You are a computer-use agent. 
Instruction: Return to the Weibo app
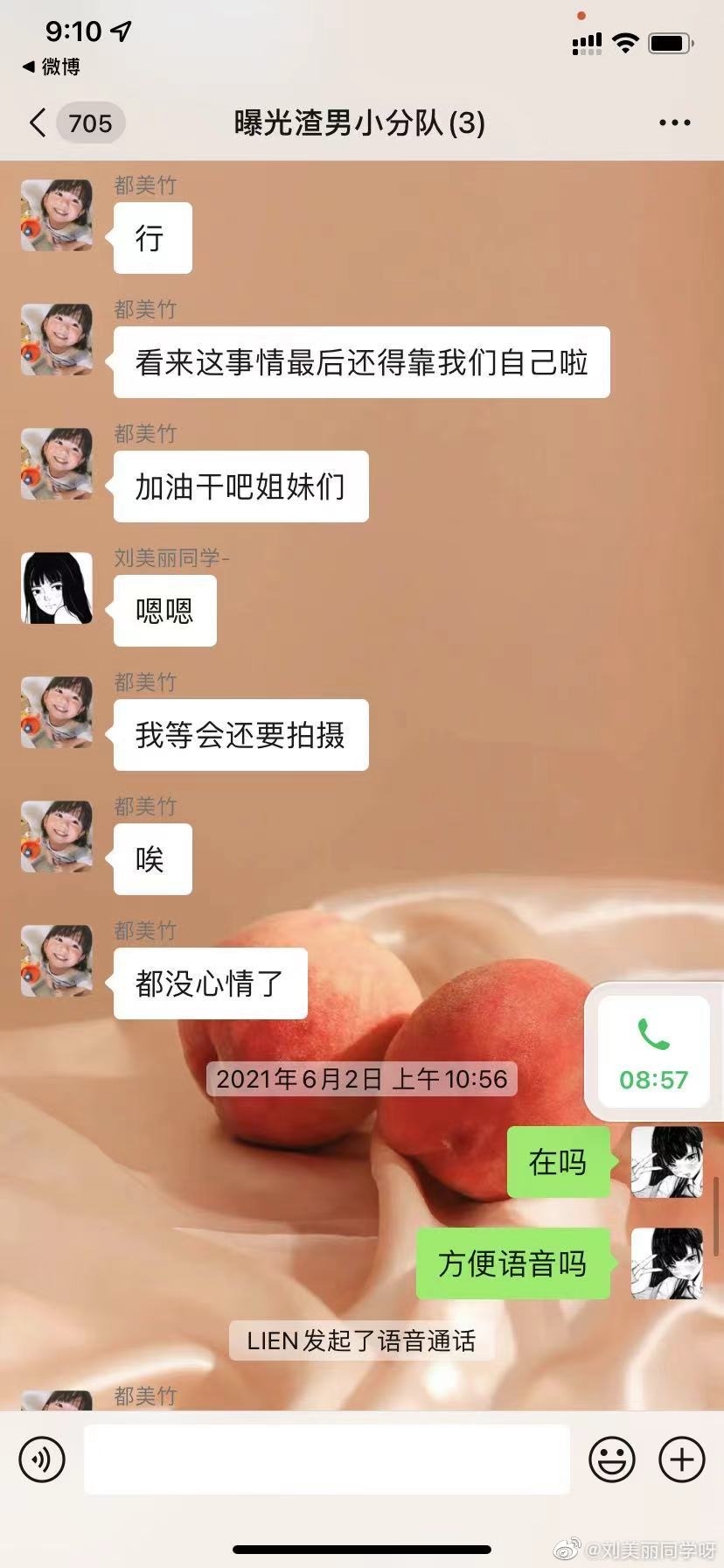[52, 66]
